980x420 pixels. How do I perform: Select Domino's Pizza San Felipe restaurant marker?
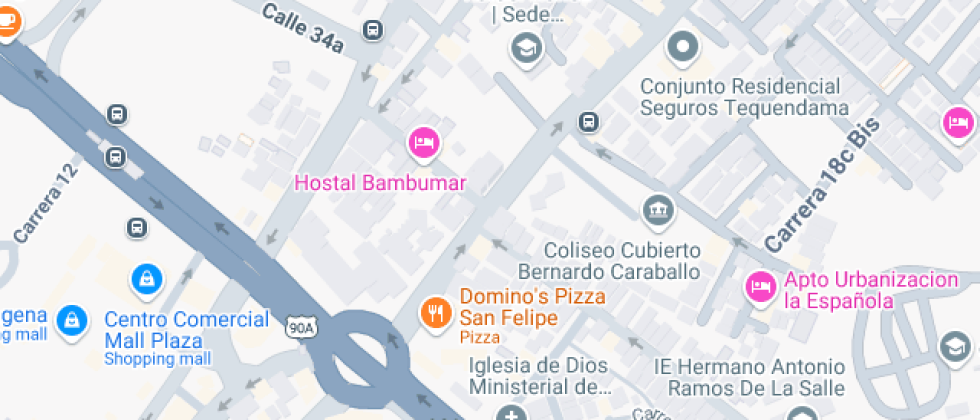coord(436,312)
